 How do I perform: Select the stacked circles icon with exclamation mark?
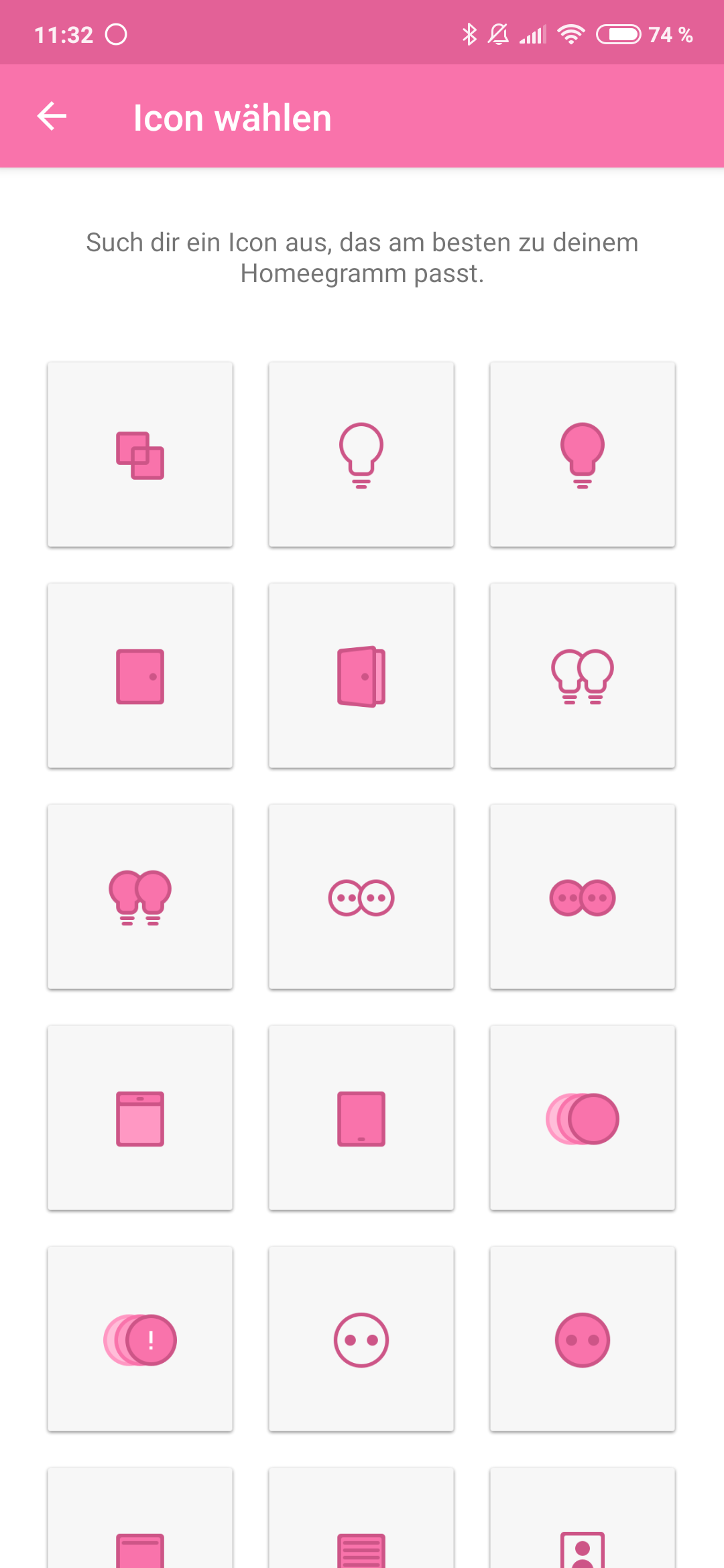tap(140, 1340)
